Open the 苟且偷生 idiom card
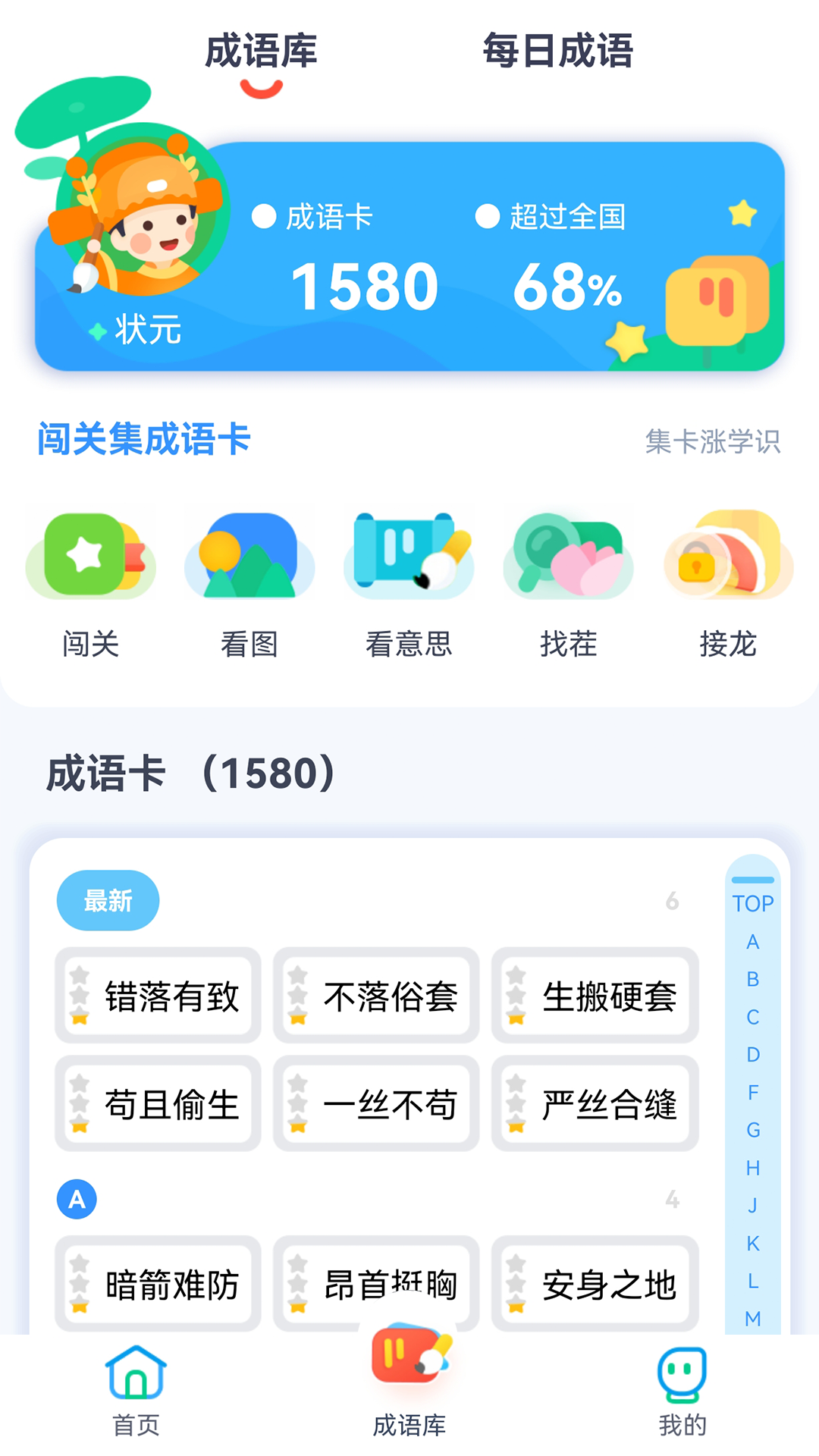This screenshot has width=819, height=1456. pyautogui.click(x=158, y=1103)
